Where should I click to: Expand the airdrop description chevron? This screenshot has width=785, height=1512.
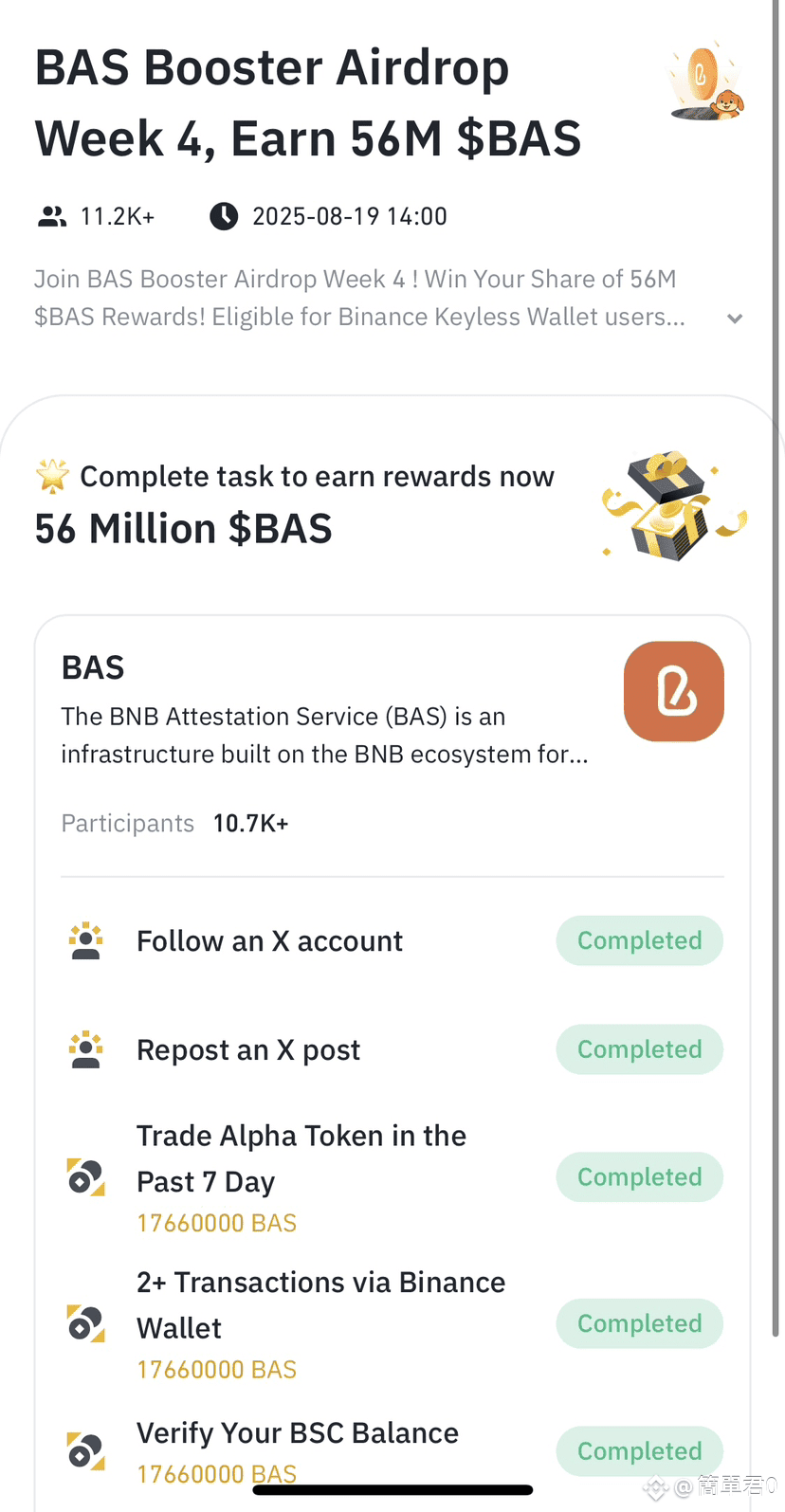[x=734, y=319]
